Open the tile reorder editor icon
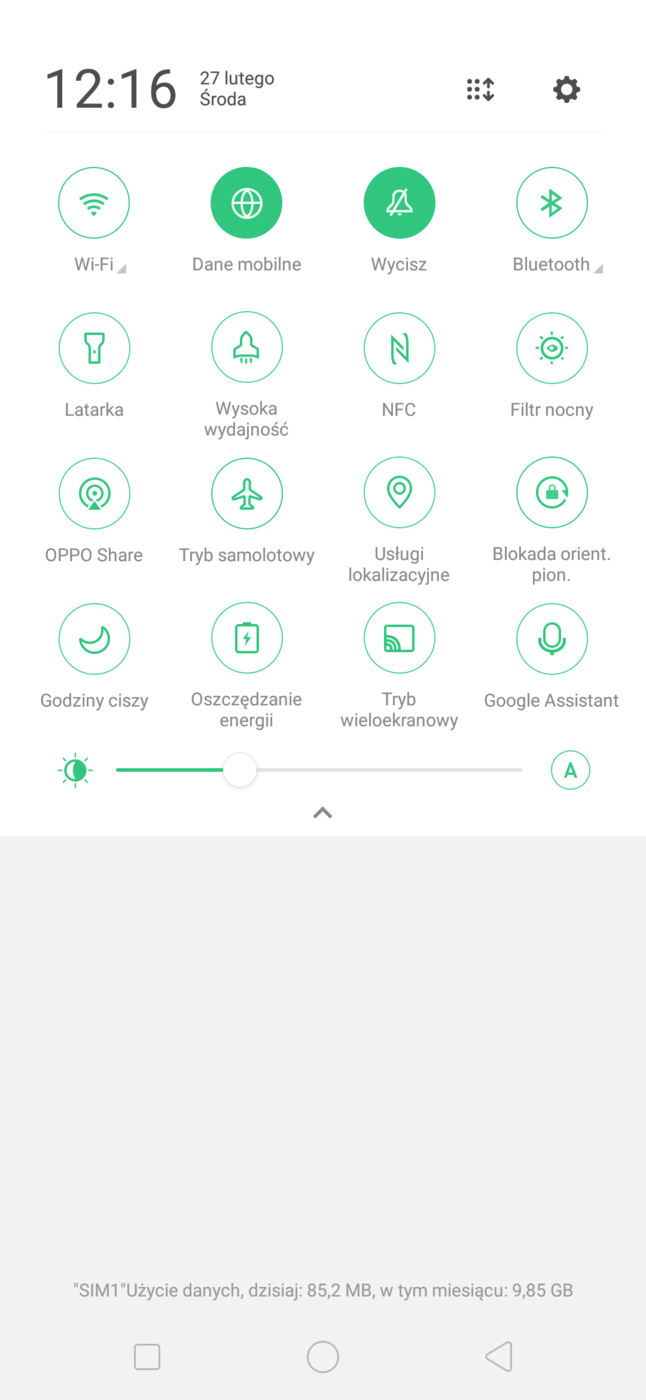The height and width of the screenshot is (1400, 646). click(x=480, y=90)
